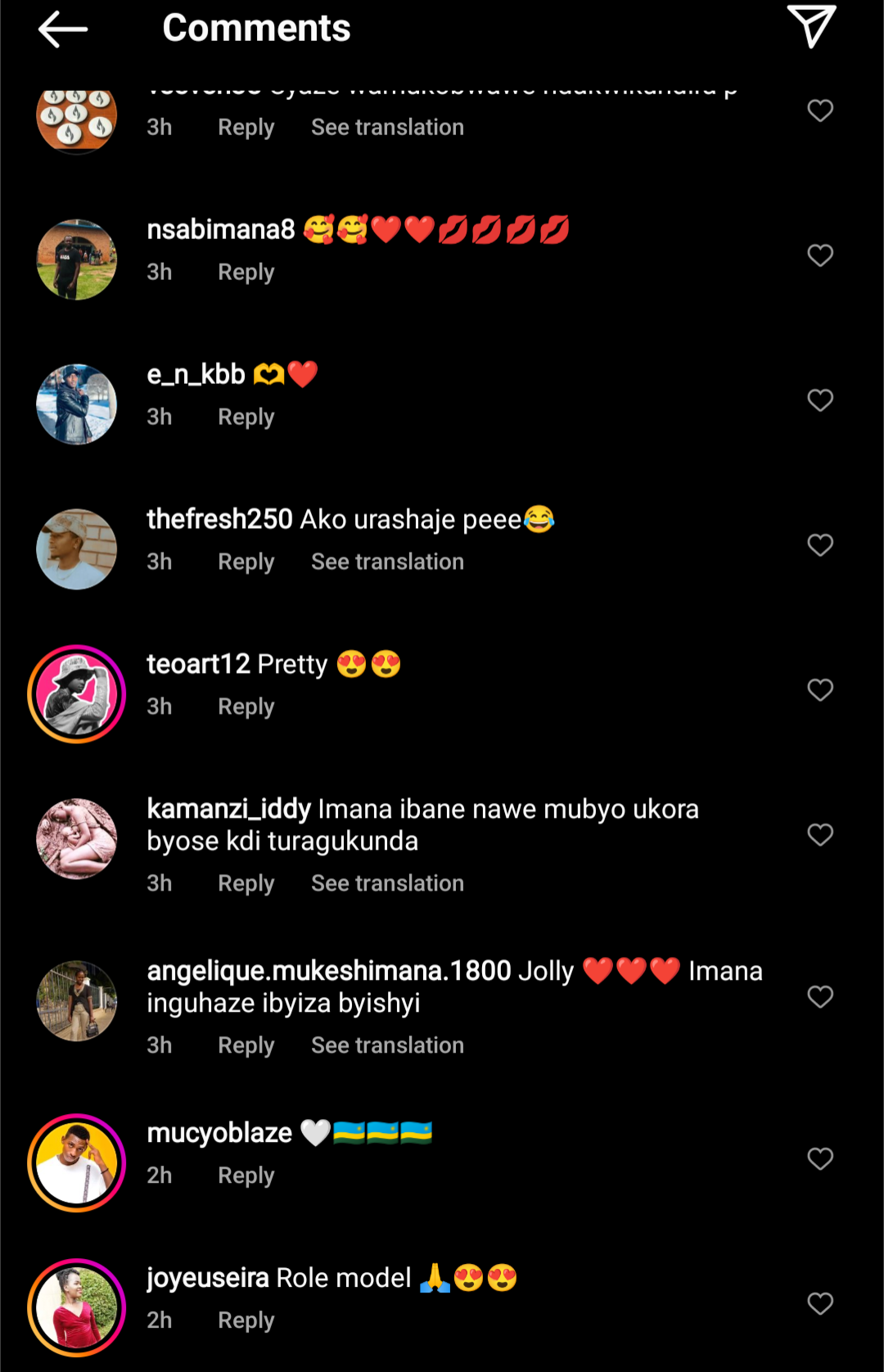View mucyoblaze's profile photo
This screenshot has width=884, height=1372.
(x=77, y=1162)
